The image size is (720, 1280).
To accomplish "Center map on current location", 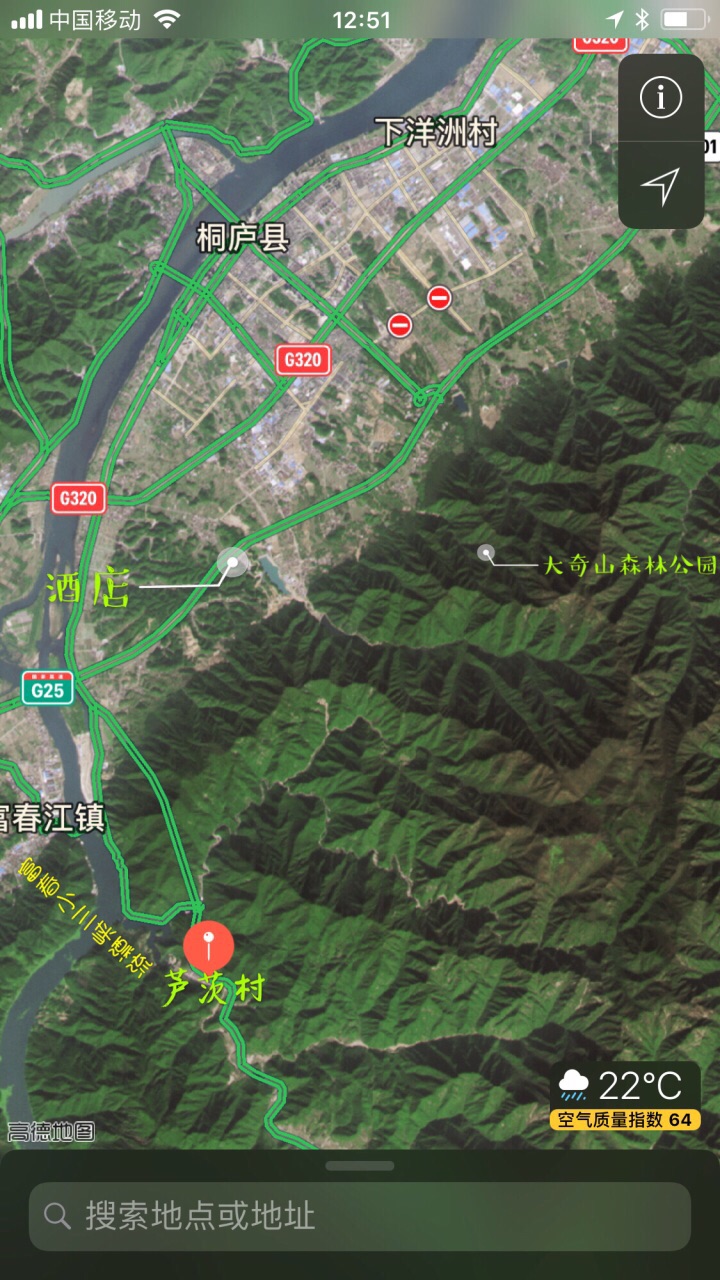I will [660, 185].
